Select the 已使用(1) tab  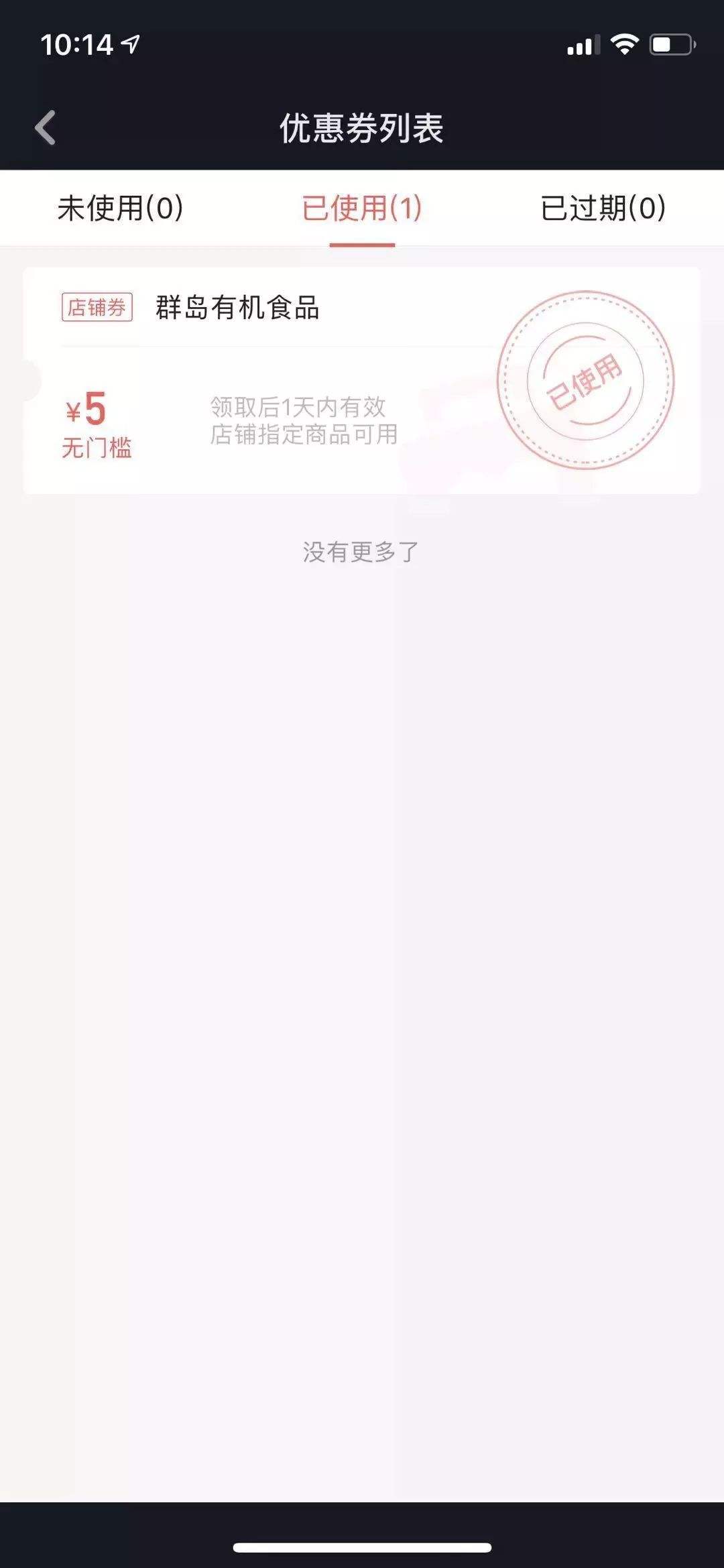pyautogui.click(x=362, y=208)
